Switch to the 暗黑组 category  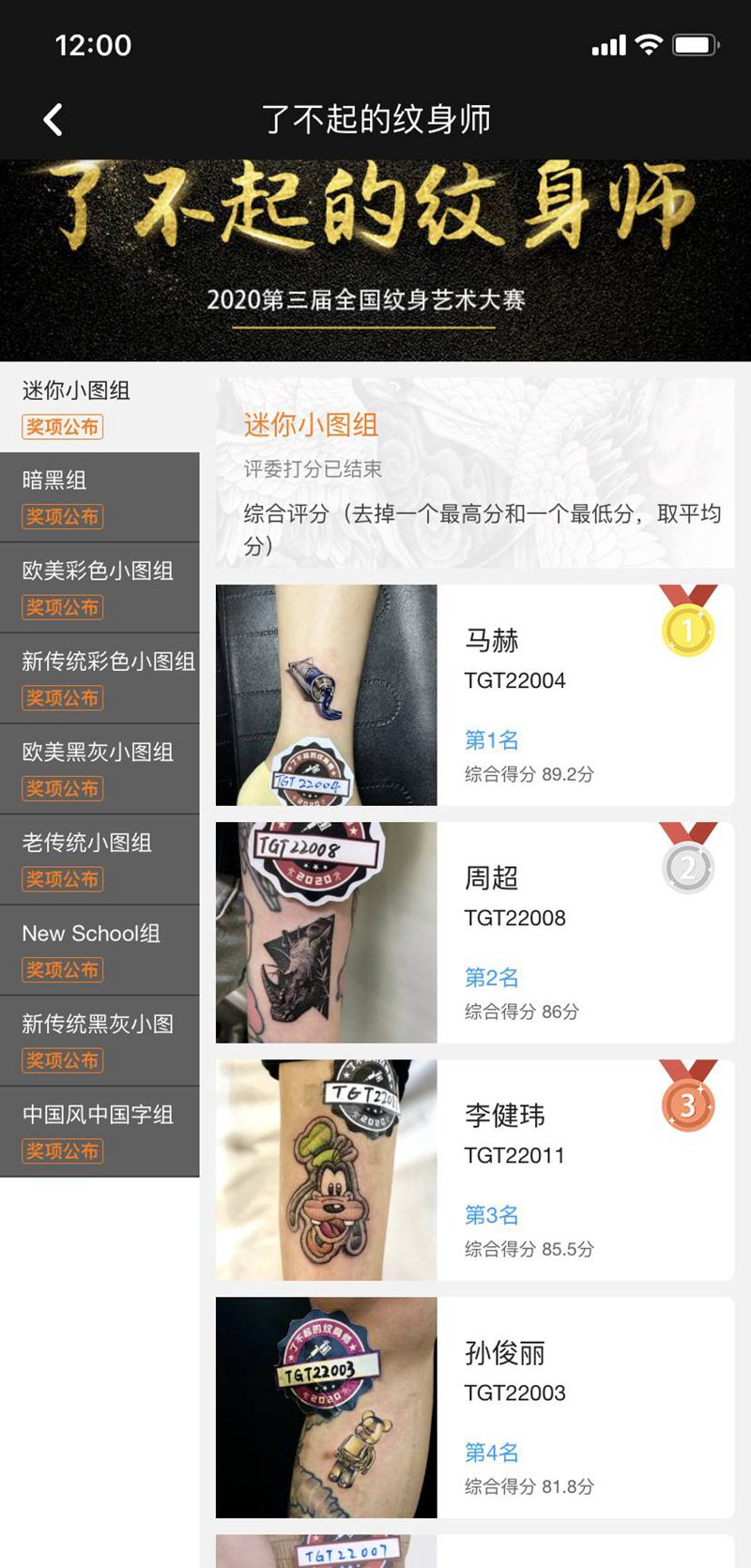click(x=100, y=497)
